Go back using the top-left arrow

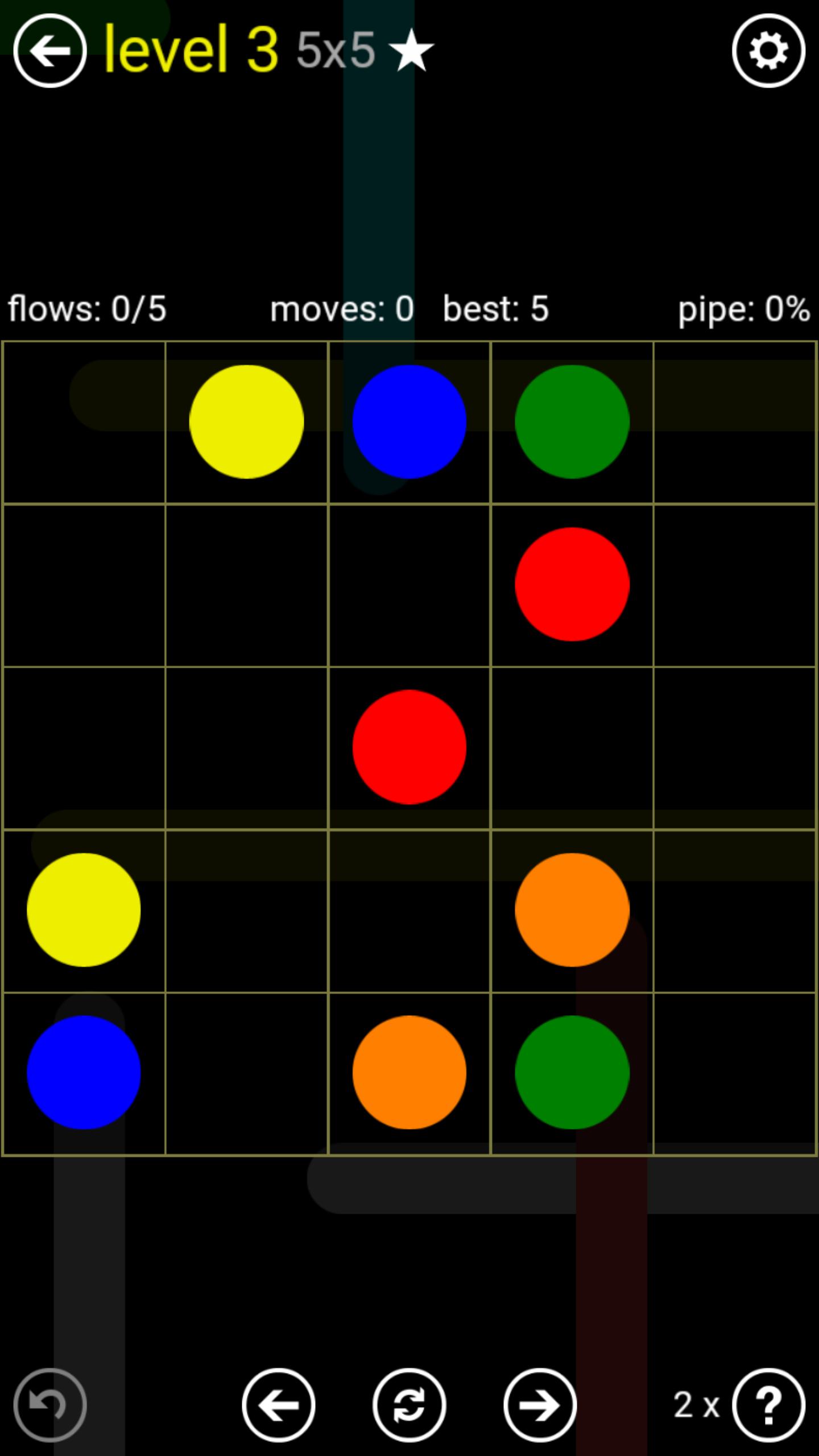[x=50, y=51]
